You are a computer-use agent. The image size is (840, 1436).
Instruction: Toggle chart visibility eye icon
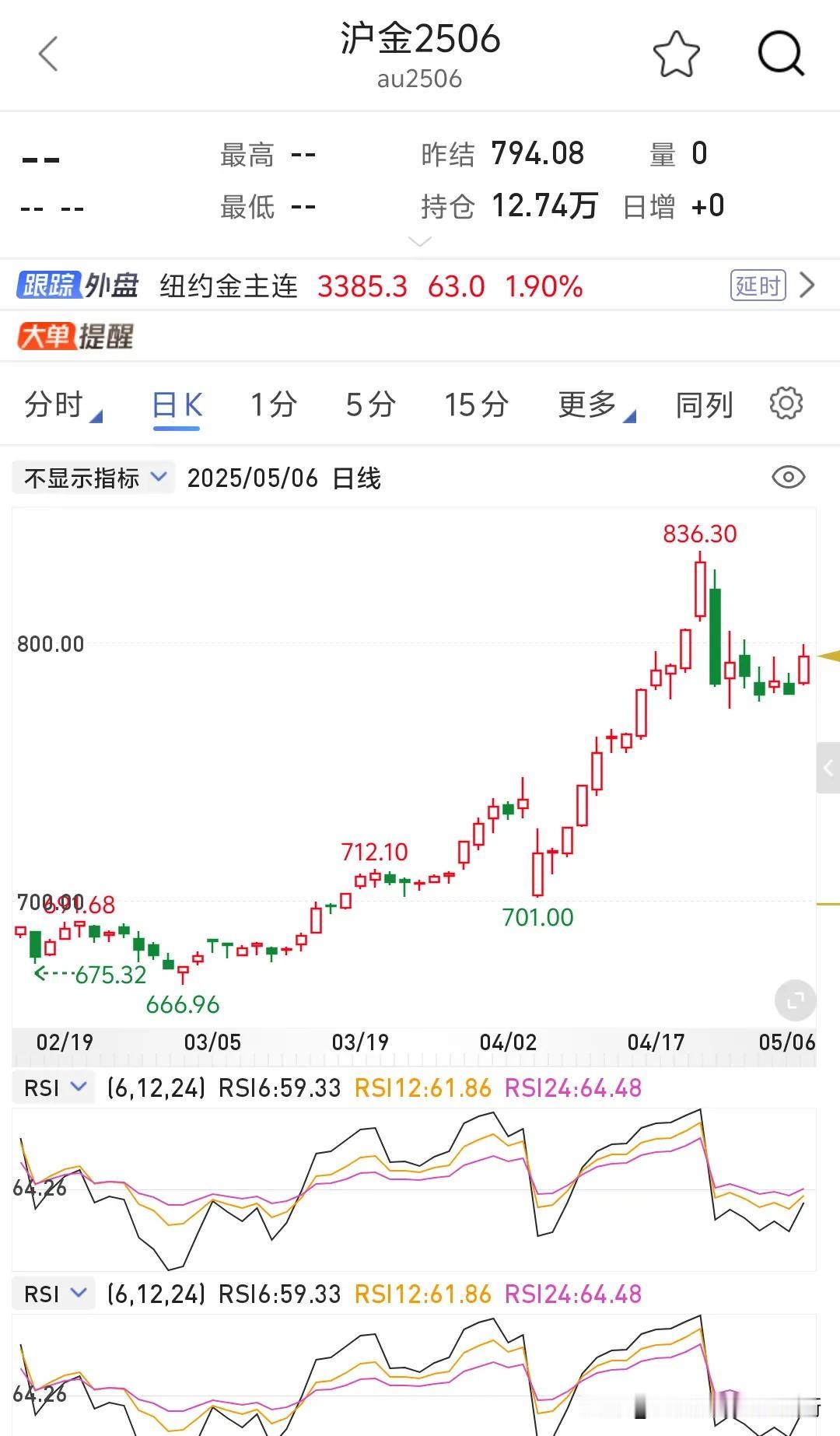(788, 477)
